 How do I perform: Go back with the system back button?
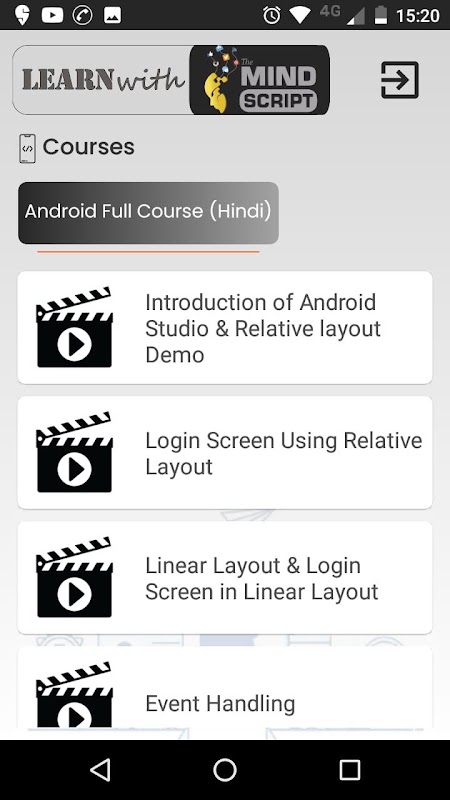click(100, 769)
